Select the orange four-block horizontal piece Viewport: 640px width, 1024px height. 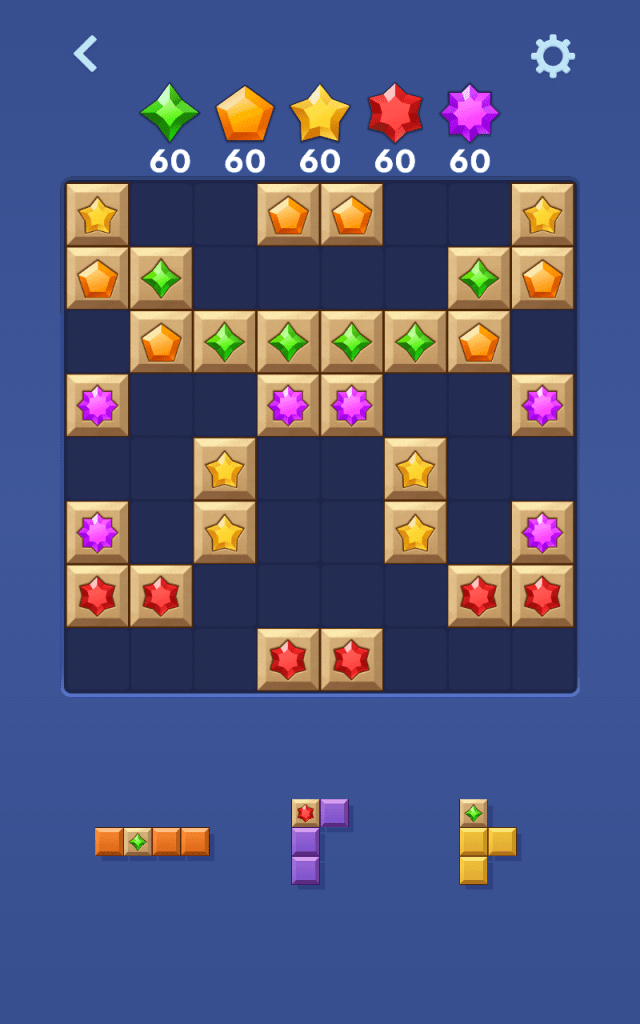(152, 841)
